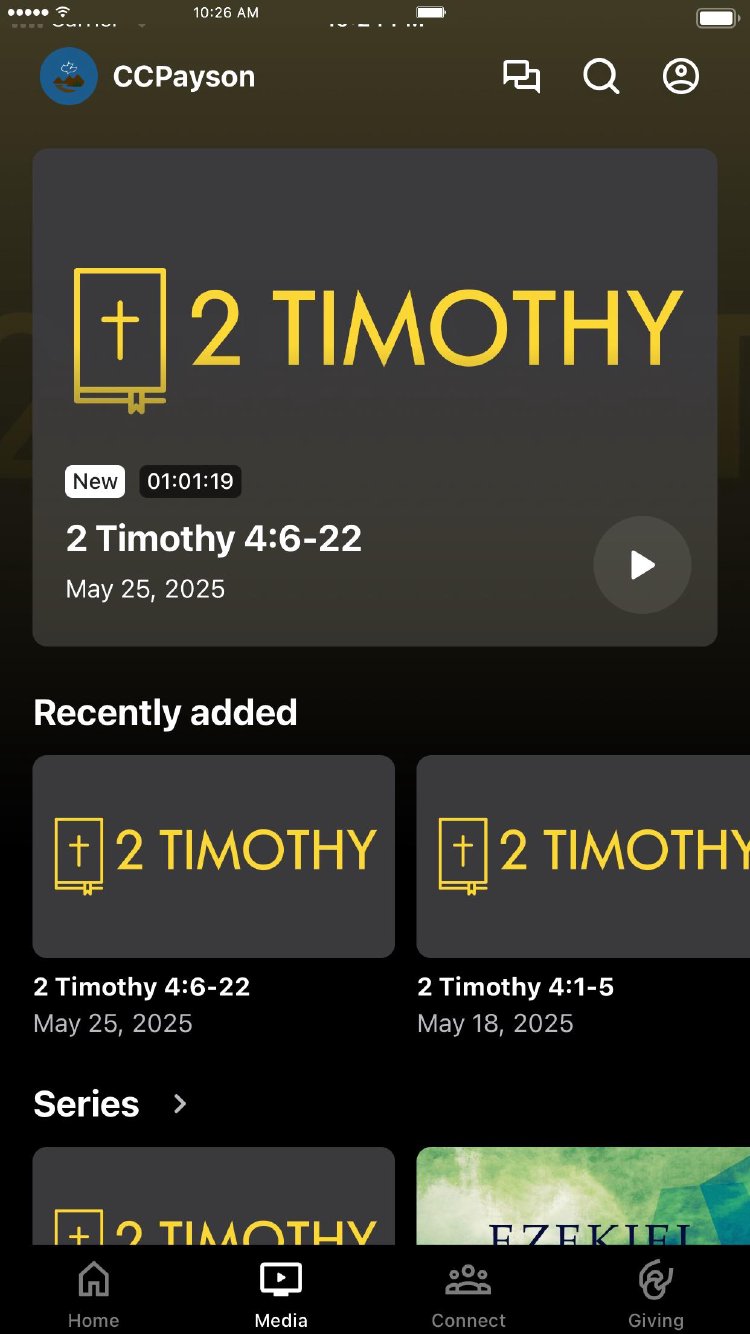Switch to the Home tab
The width and height of the screenshot is (750, 1334).
pyautogui.click(x=94, y=1294)
